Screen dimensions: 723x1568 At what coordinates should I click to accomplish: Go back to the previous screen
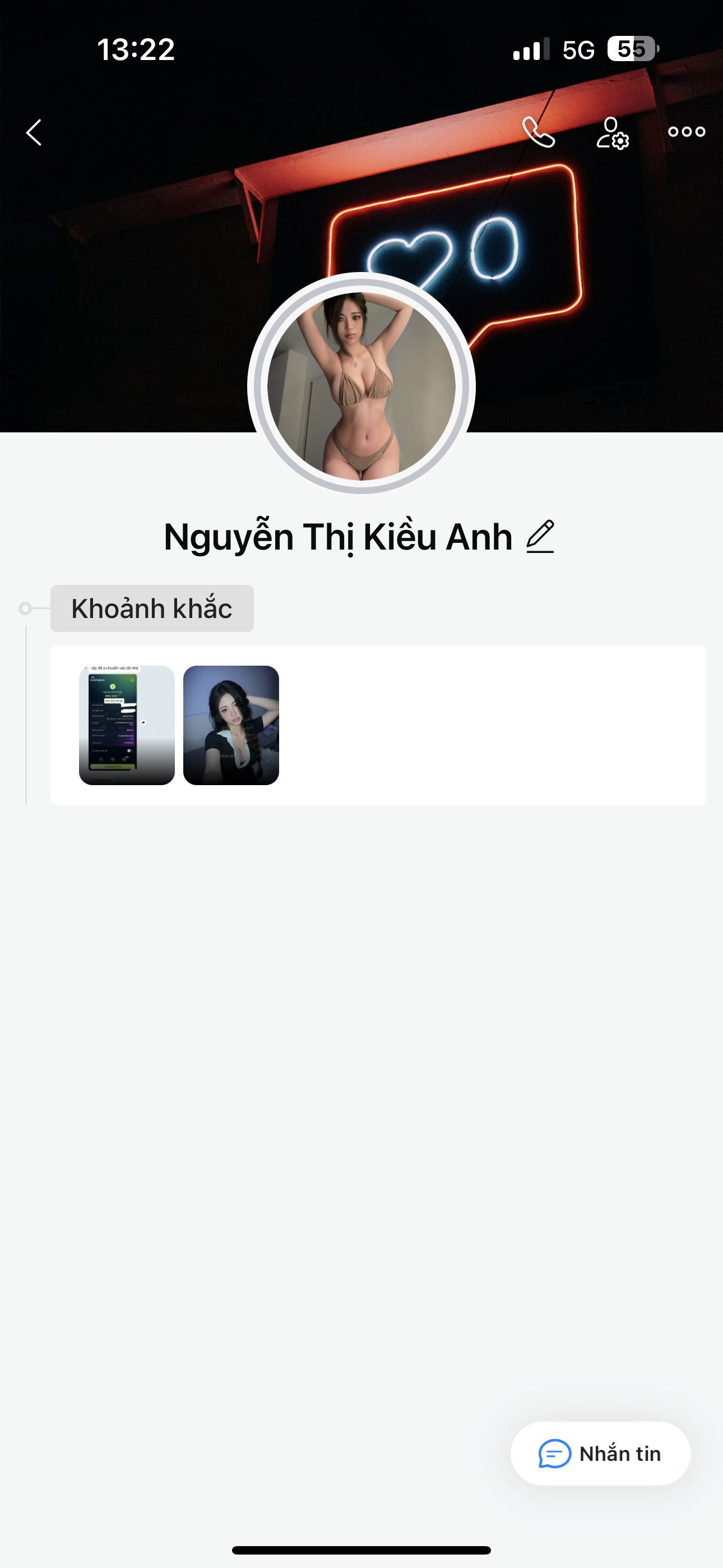pyautogui.click(x=34, y=132)
